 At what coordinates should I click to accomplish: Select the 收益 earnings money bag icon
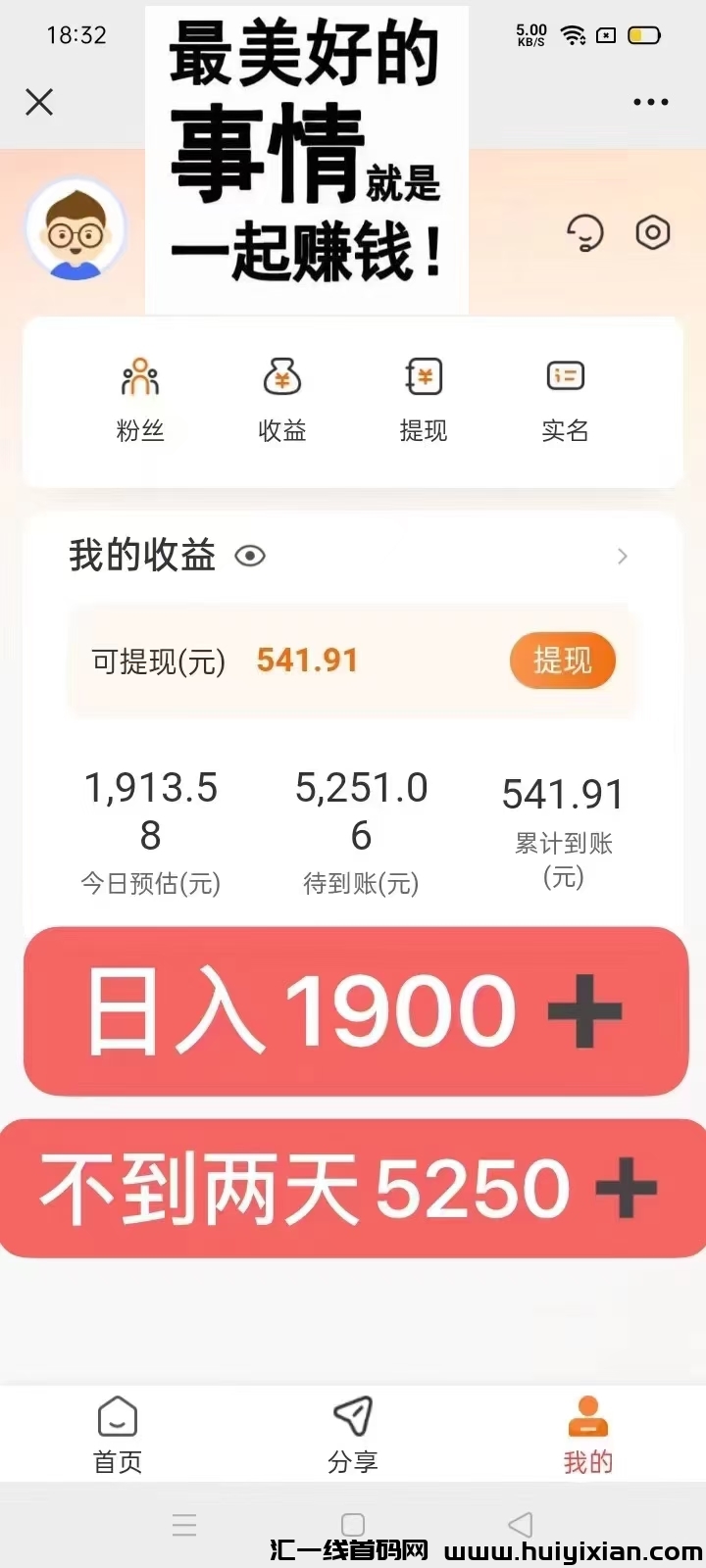pyautogui.click(x=282, y=375)
